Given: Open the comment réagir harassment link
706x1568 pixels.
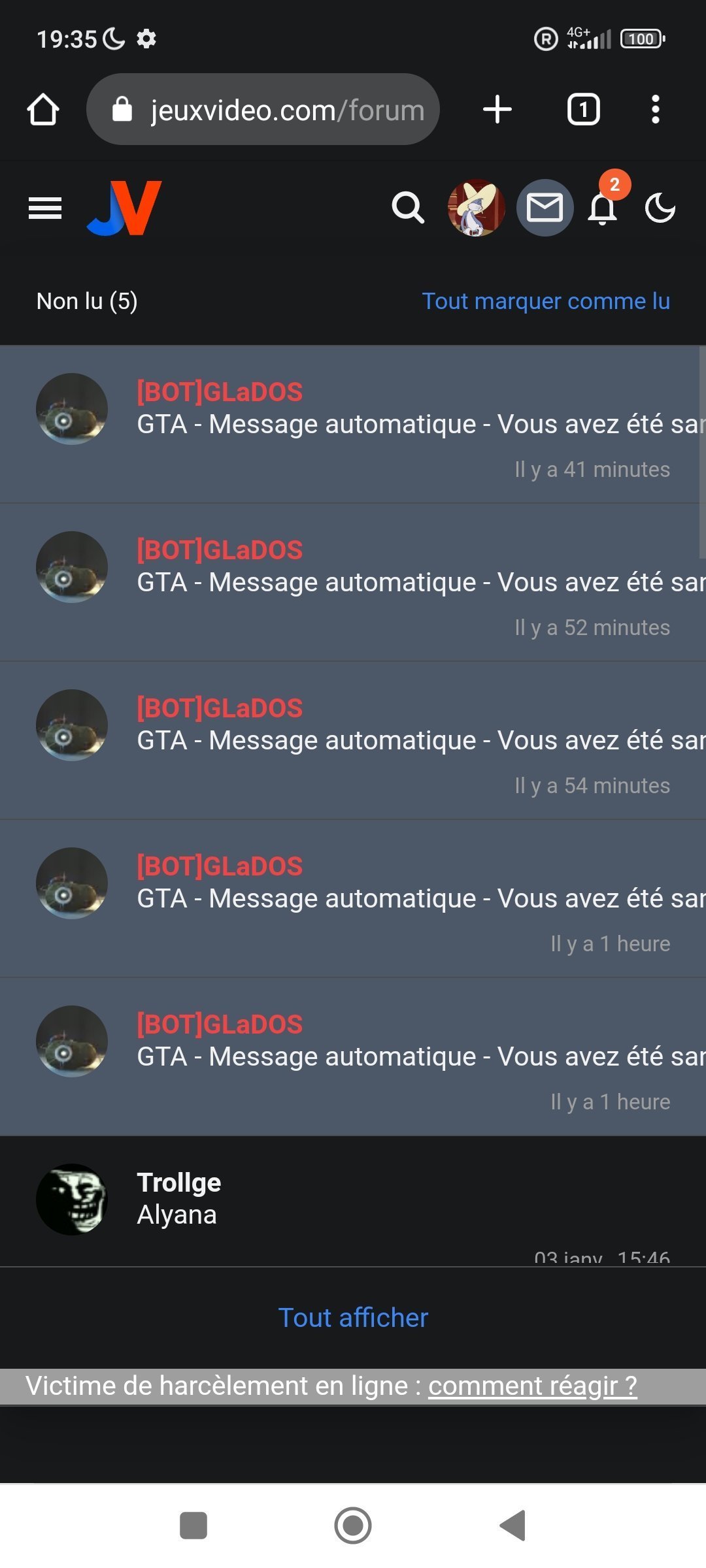Looking at the screenshot, I should coord(532,1386).
